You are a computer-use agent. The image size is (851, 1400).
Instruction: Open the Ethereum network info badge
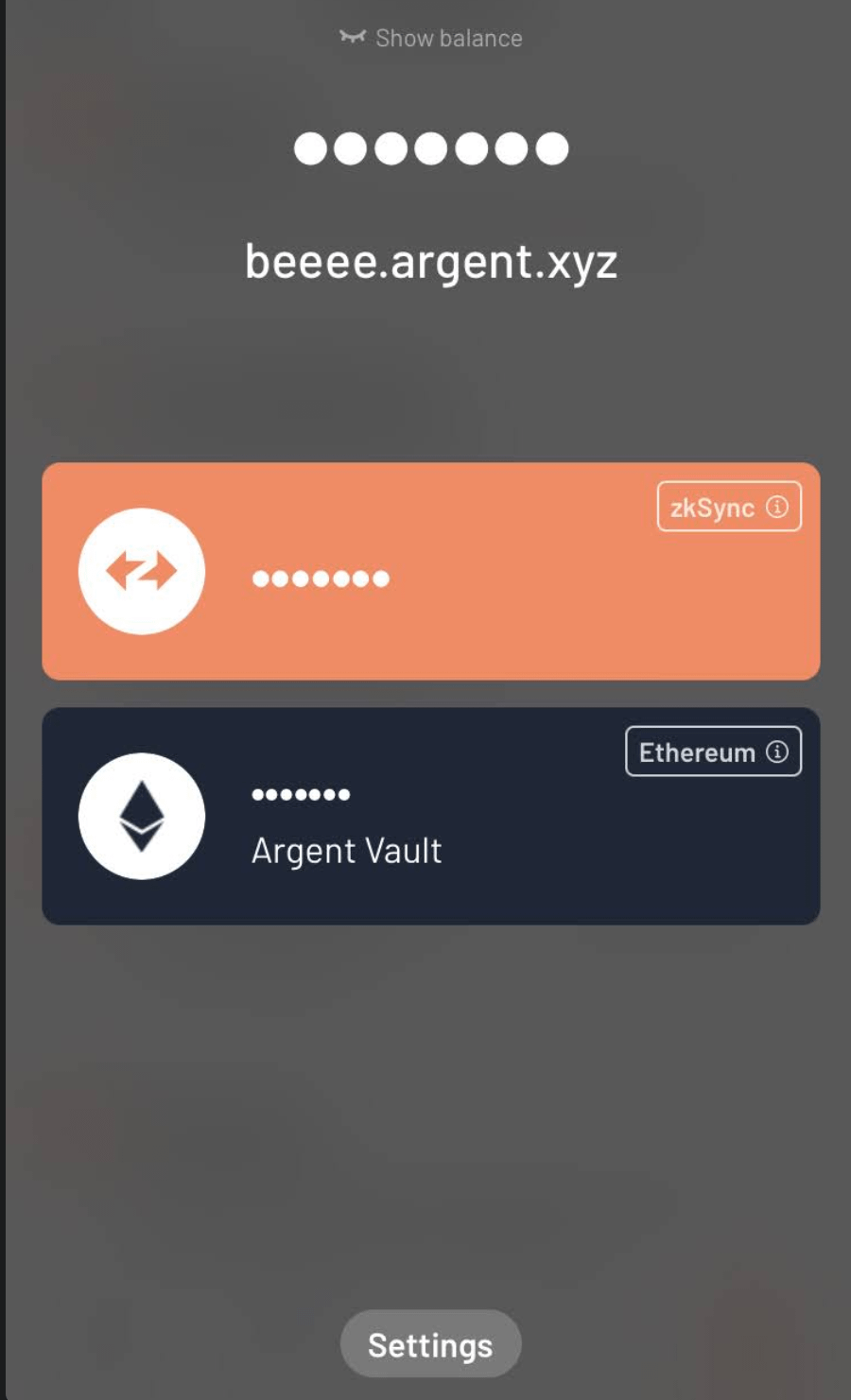tap(713, 752)
